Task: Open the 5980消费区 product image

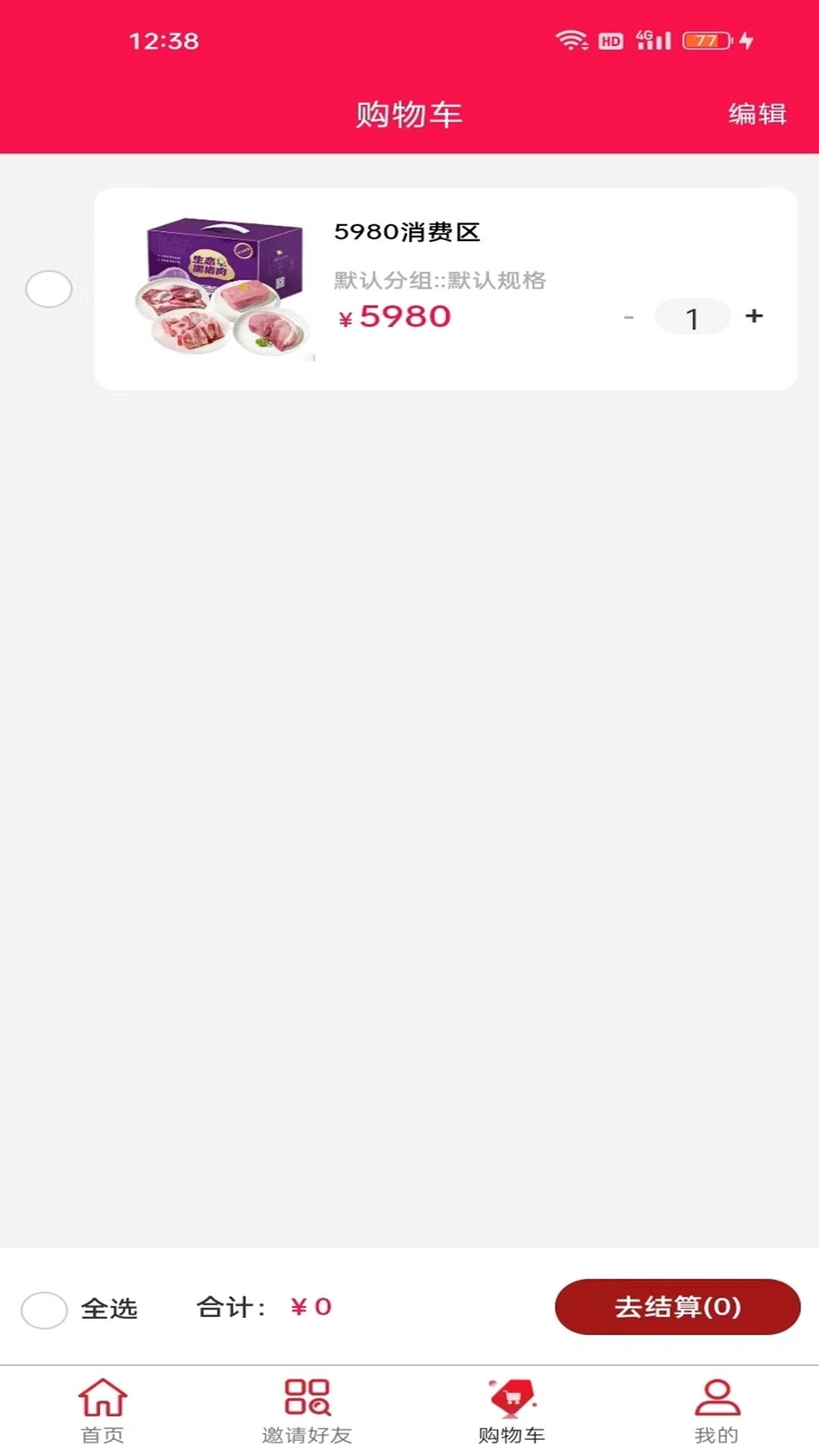Action: (224, 288)
